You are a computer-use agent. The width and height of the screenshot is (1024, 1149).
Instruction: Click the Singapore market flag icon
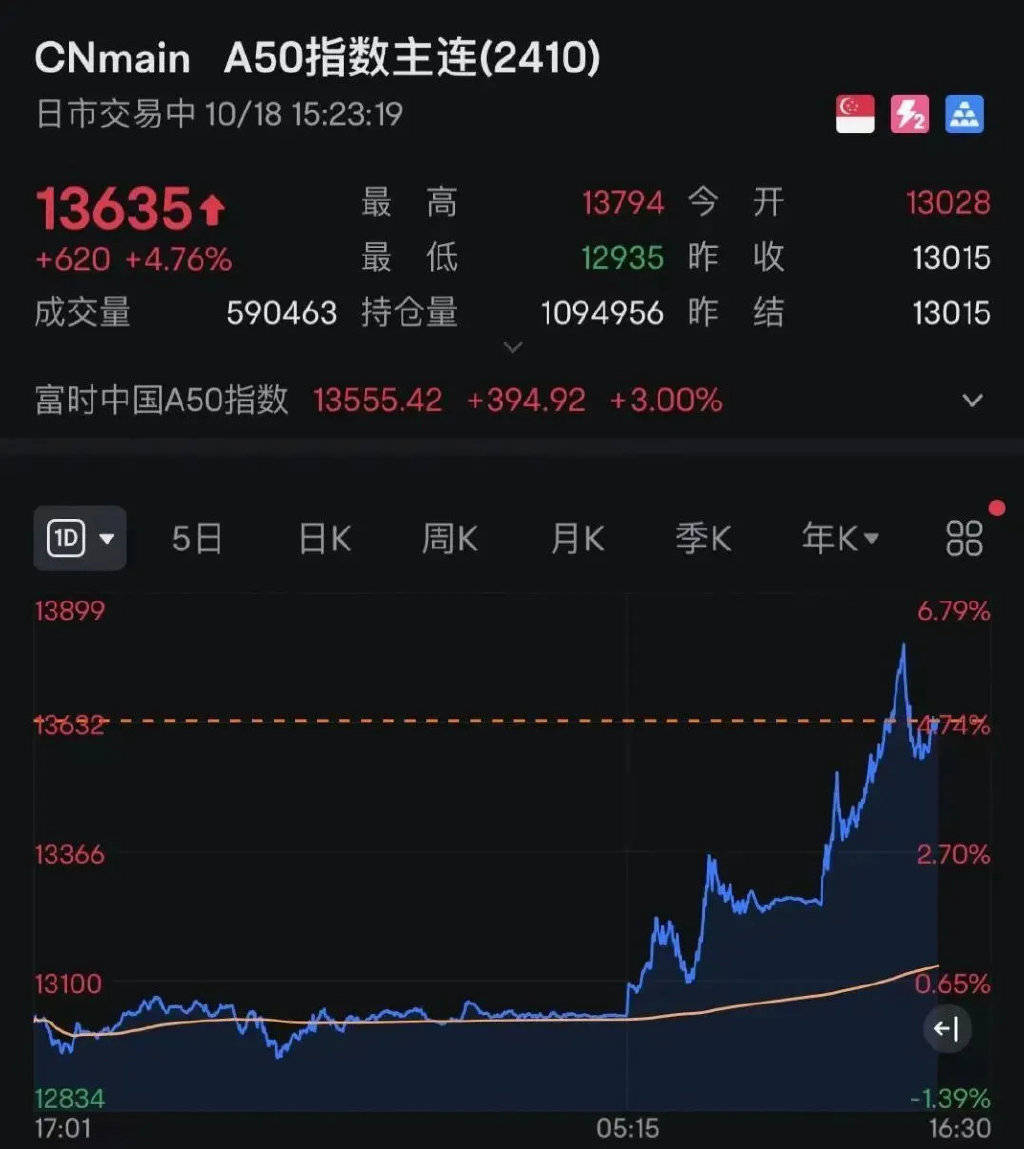(855, 113)
